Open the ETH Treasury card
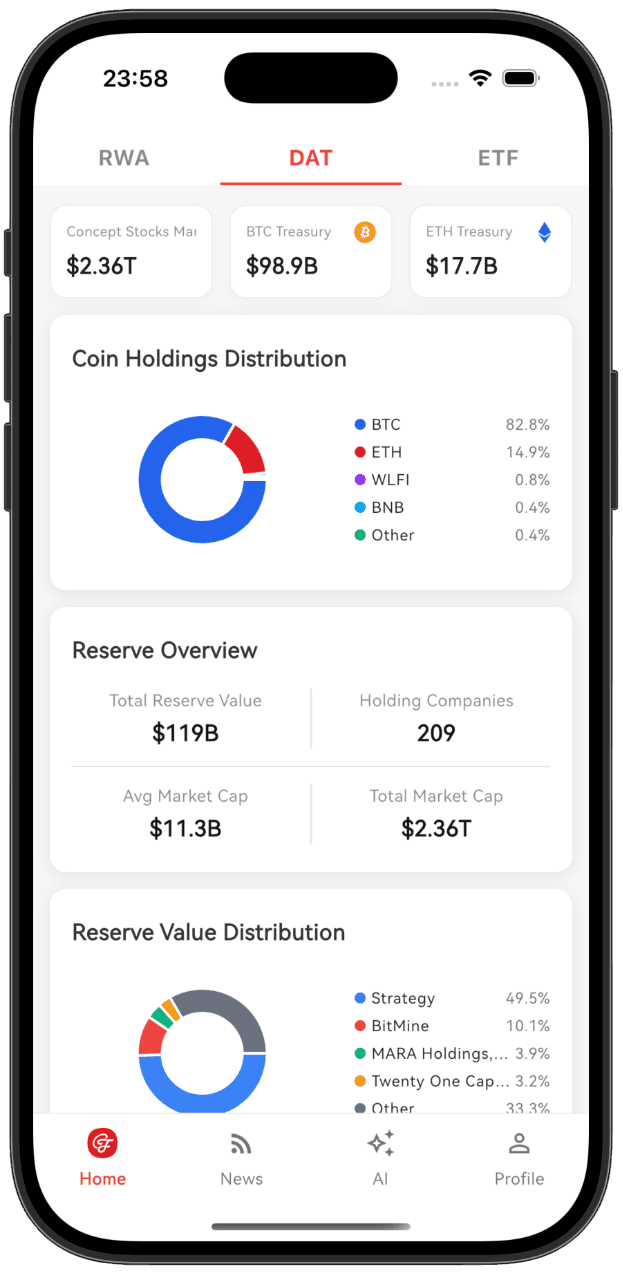The height and width of the screenshot is (1280, 623). point(490,251)
